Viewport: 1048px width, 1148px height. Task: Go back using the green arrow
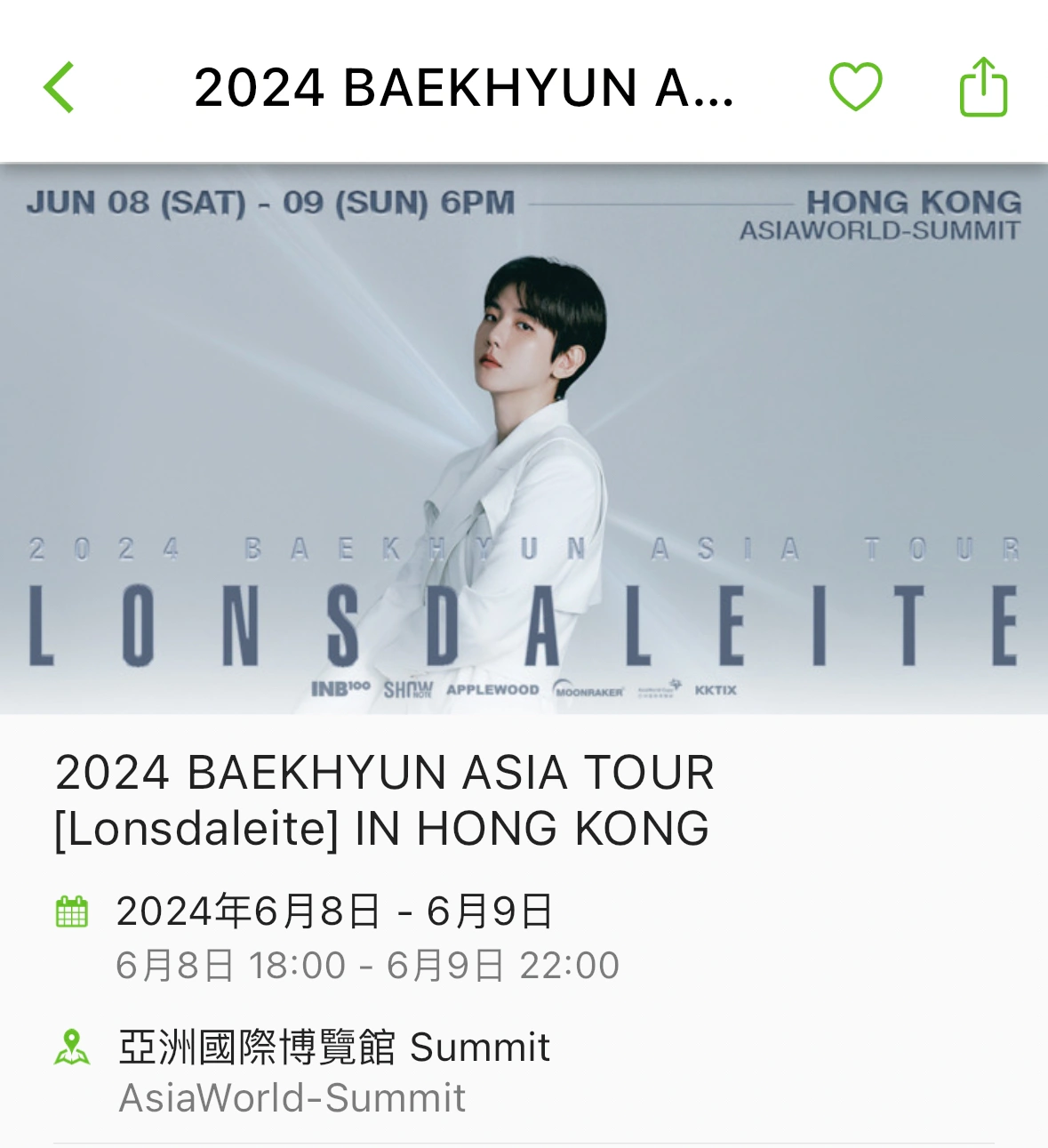[59, 87]
